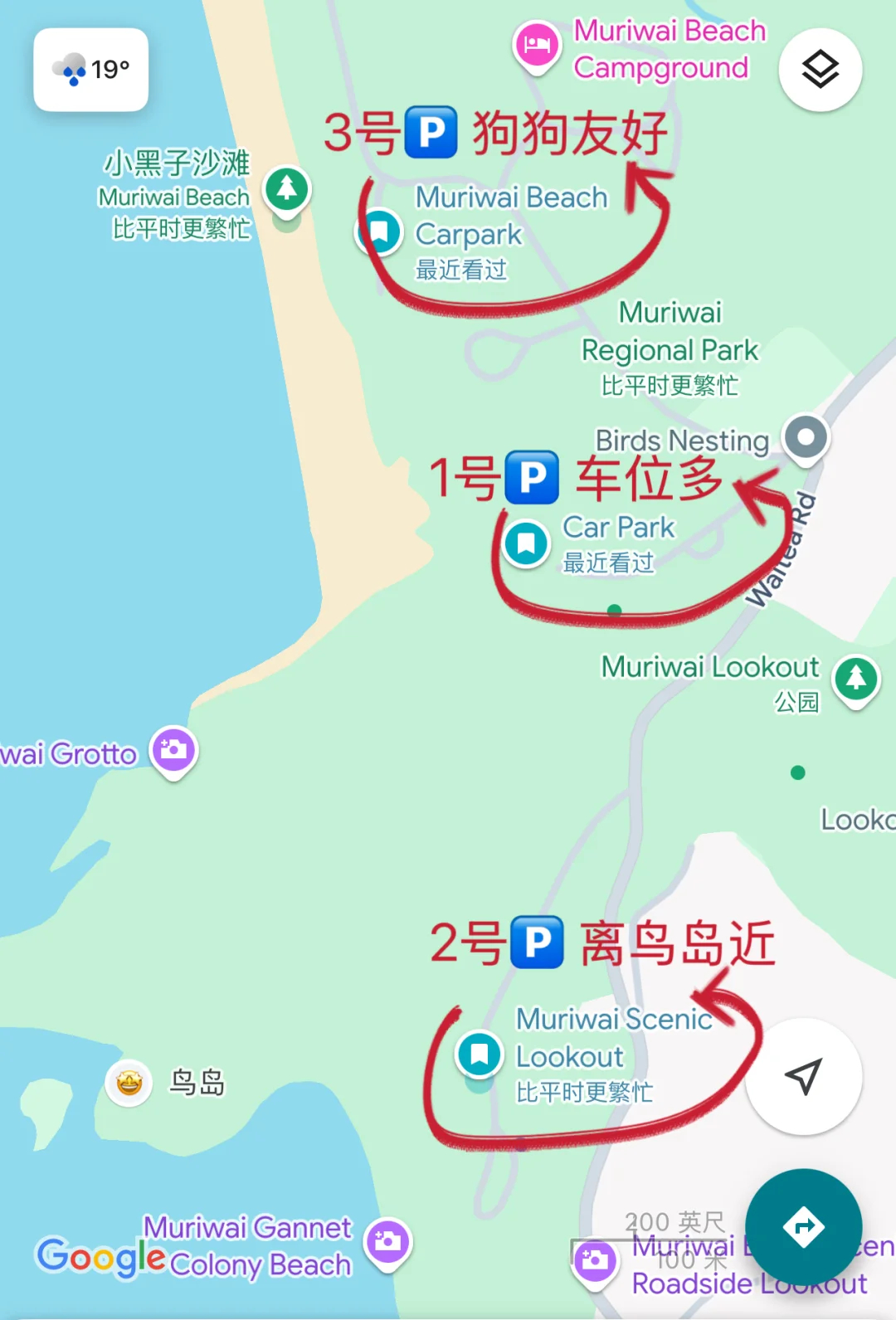Tap the Birds Nesting location pin
The height and width of the screenshot is (1320, 896).
[806, 436]
